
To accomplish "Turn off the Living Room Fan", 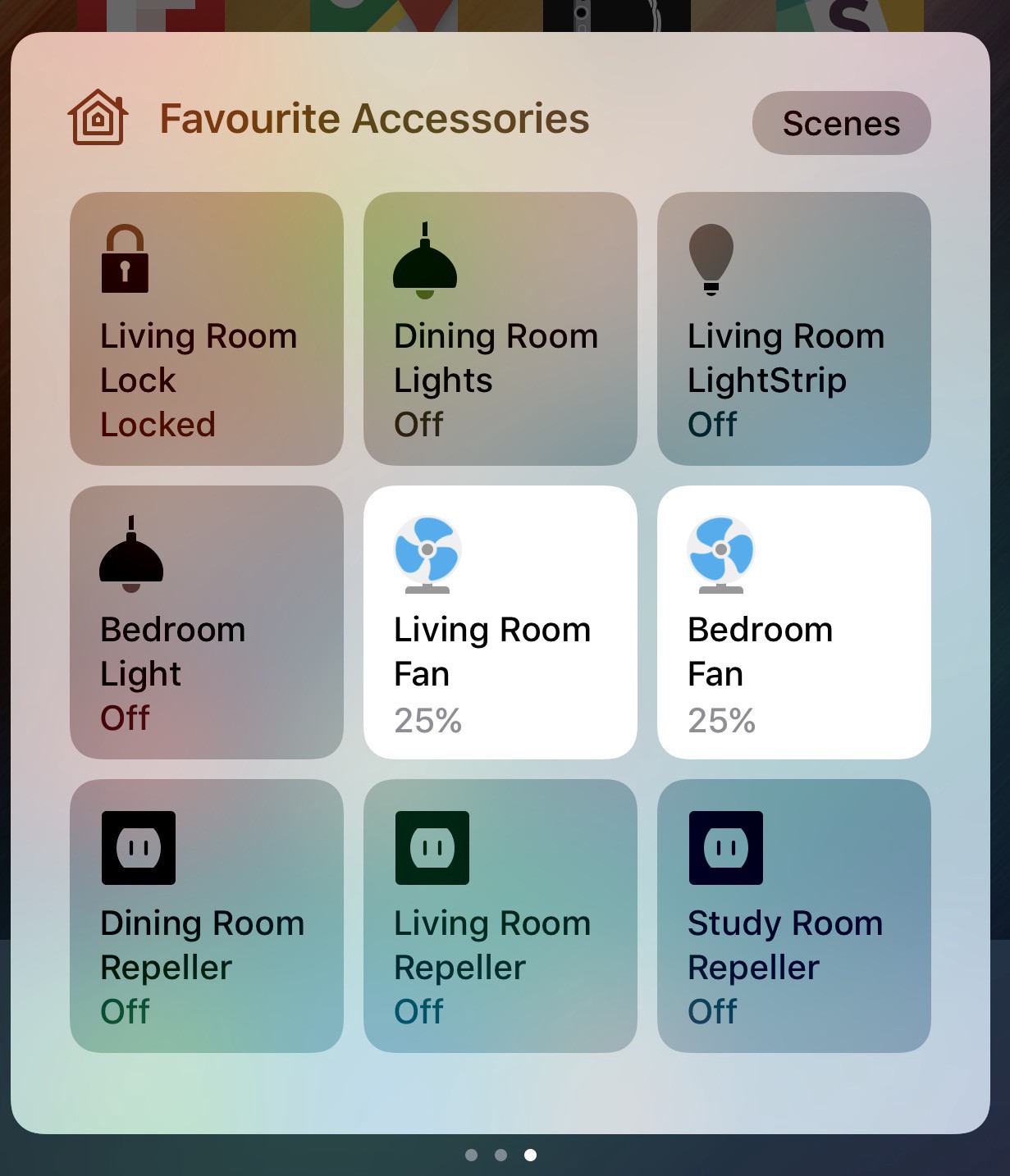I will (500, 622).
